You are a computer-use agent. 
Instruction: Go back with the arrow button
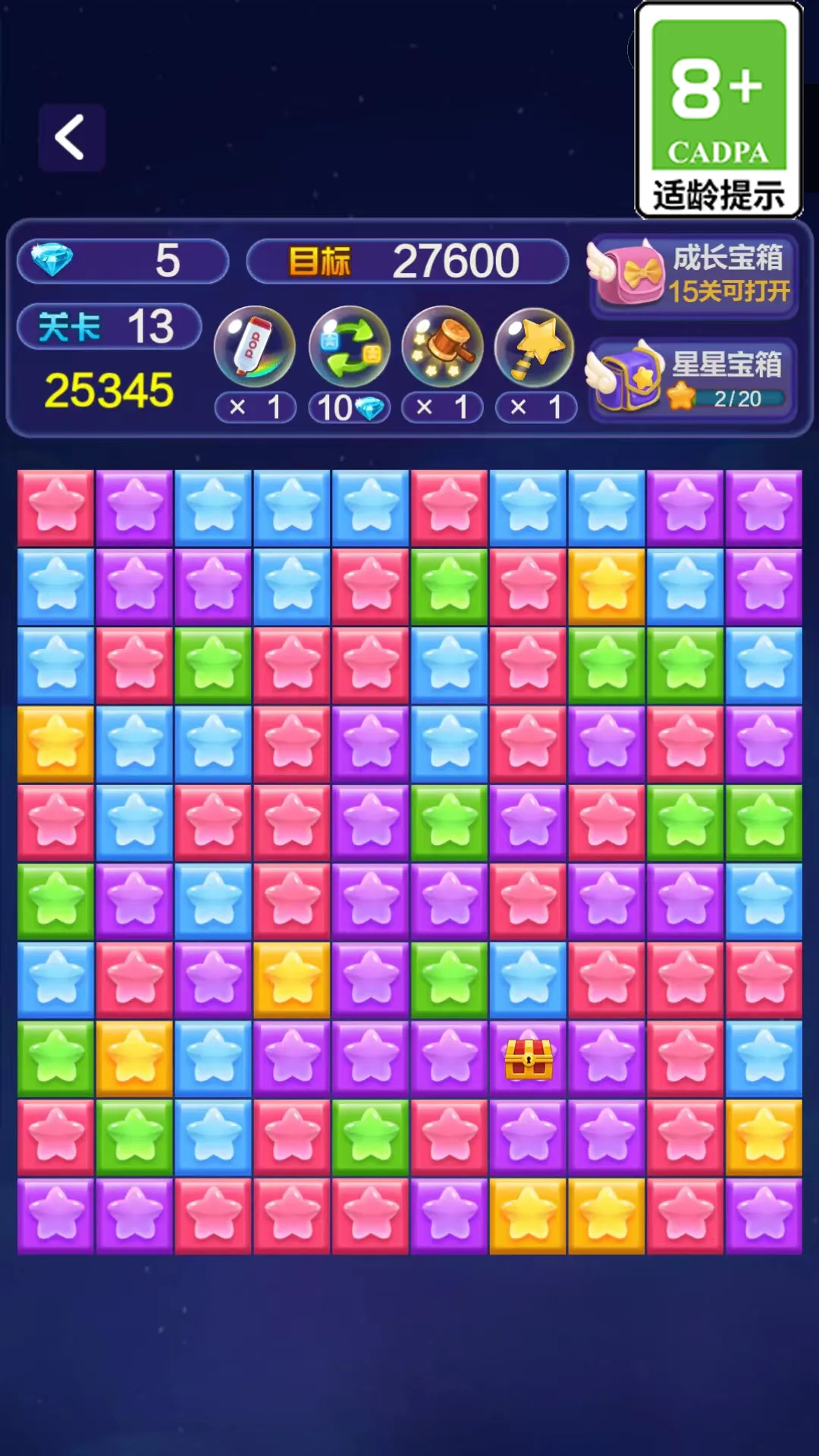pyautogui.click(x=71, y=138)
